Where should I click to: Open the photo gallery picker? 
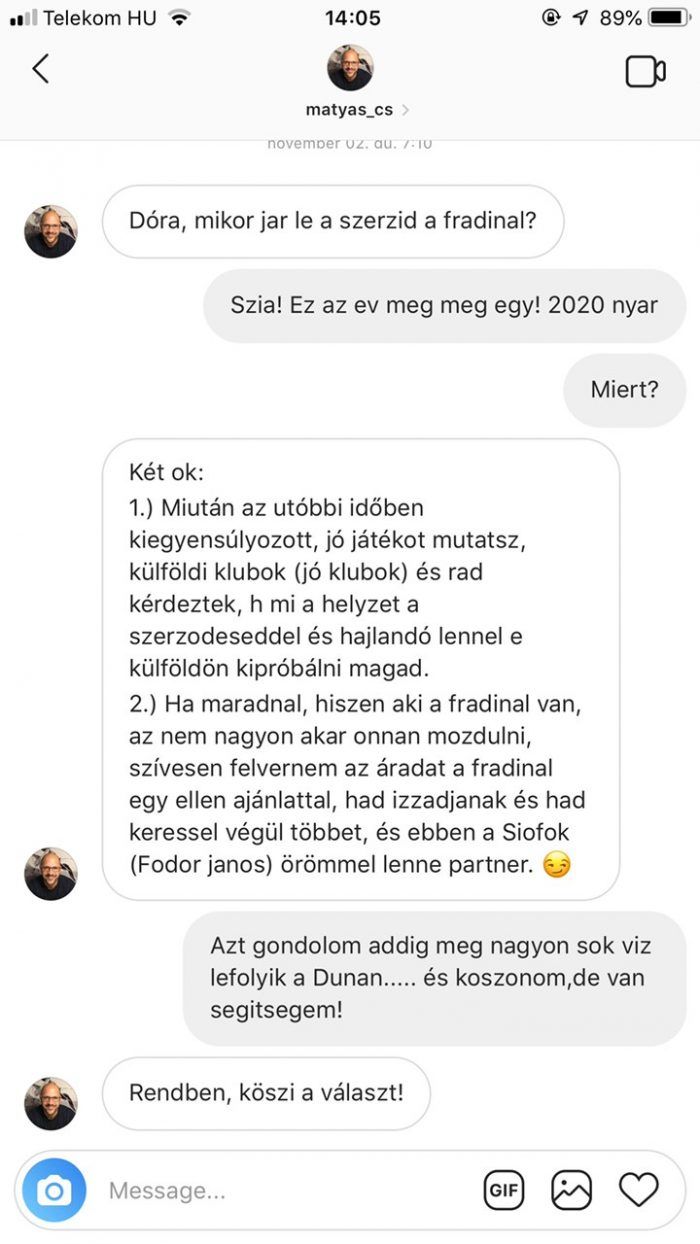tap(571, 1190)
